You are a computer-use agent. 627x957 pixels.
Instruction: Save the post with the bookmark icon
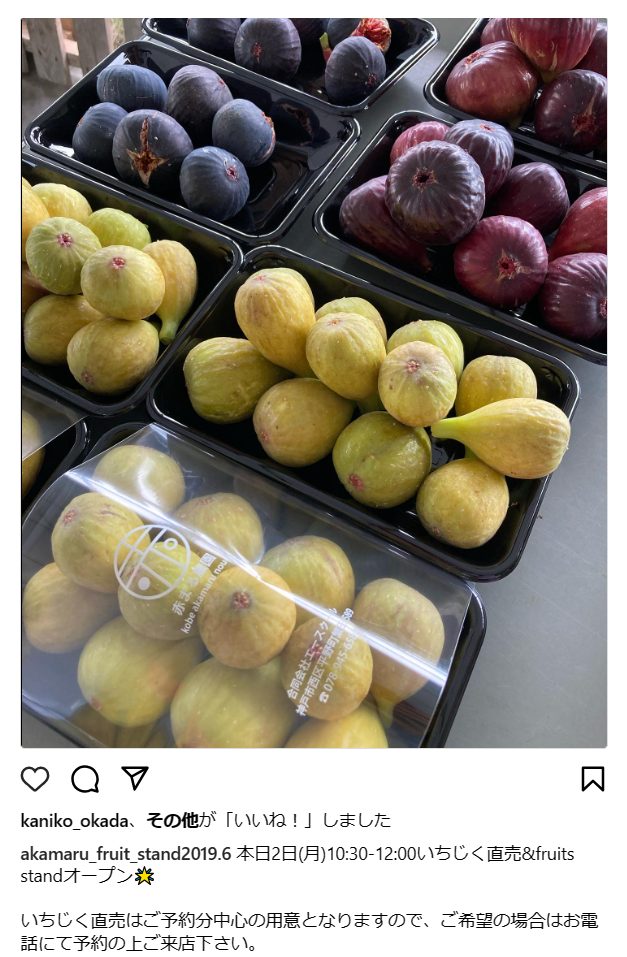pyautogui.click(x=592, y=779)
